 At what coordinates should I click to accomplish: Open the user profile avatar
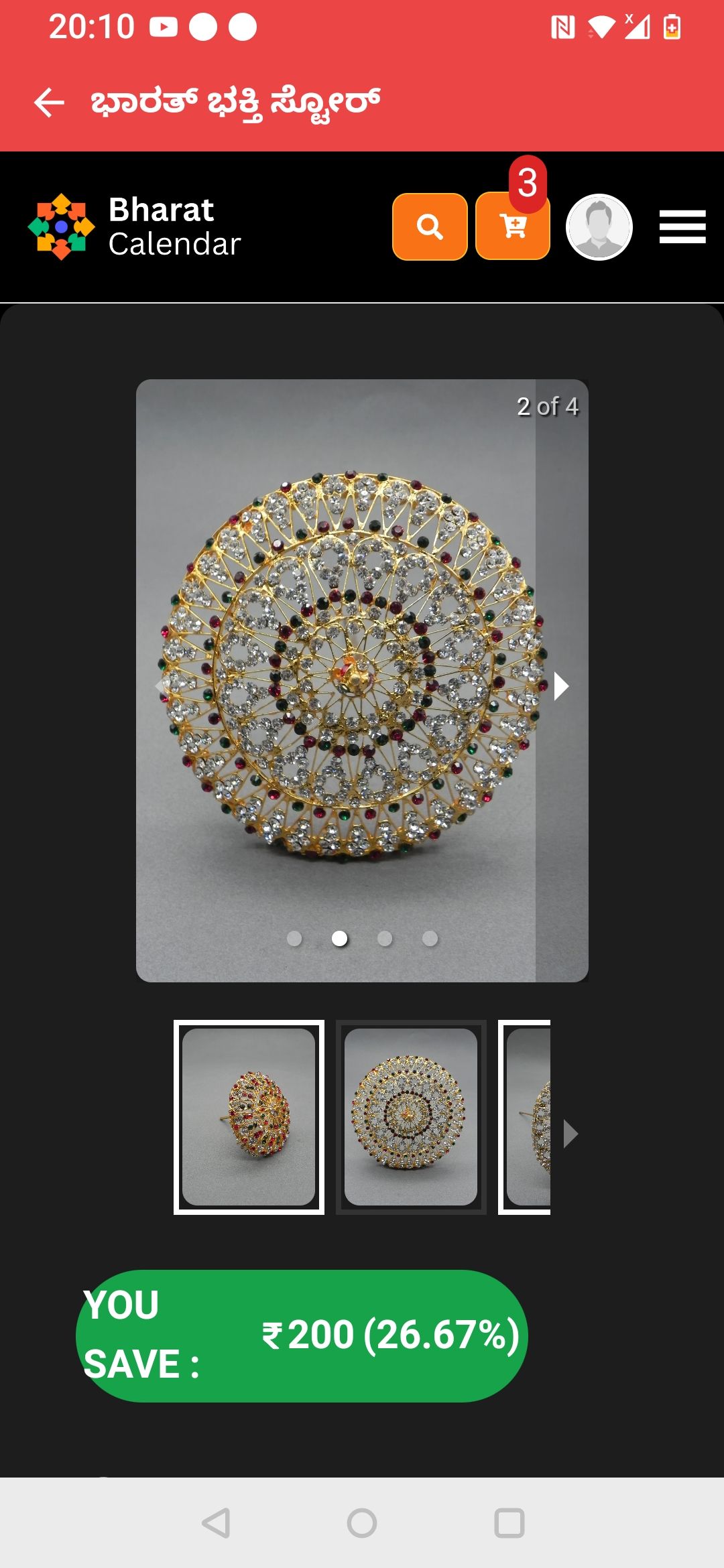[599, 226]
